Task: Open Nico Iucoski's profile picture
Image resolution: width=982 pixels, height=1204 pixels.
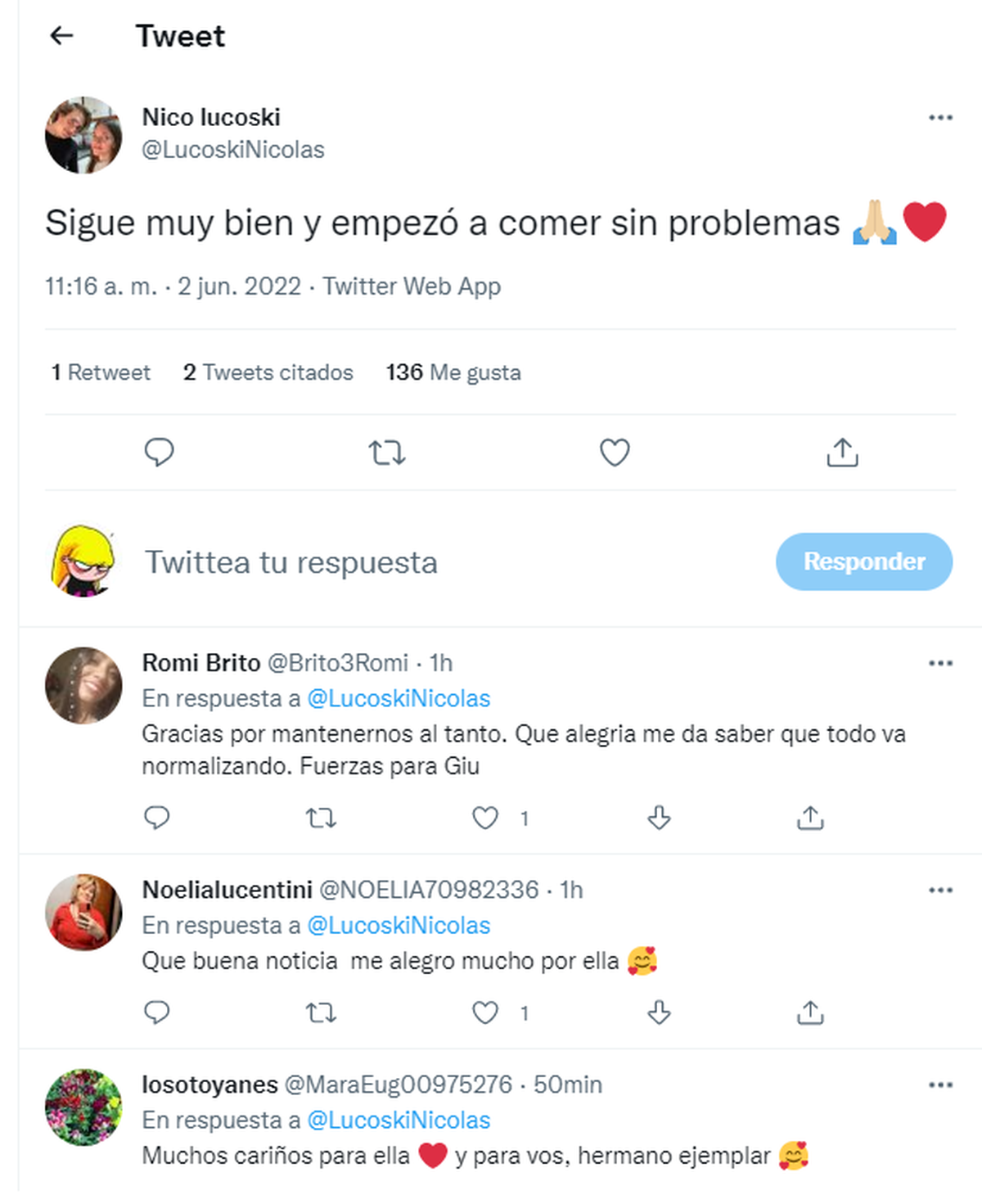Action: [x=83, y=135]
